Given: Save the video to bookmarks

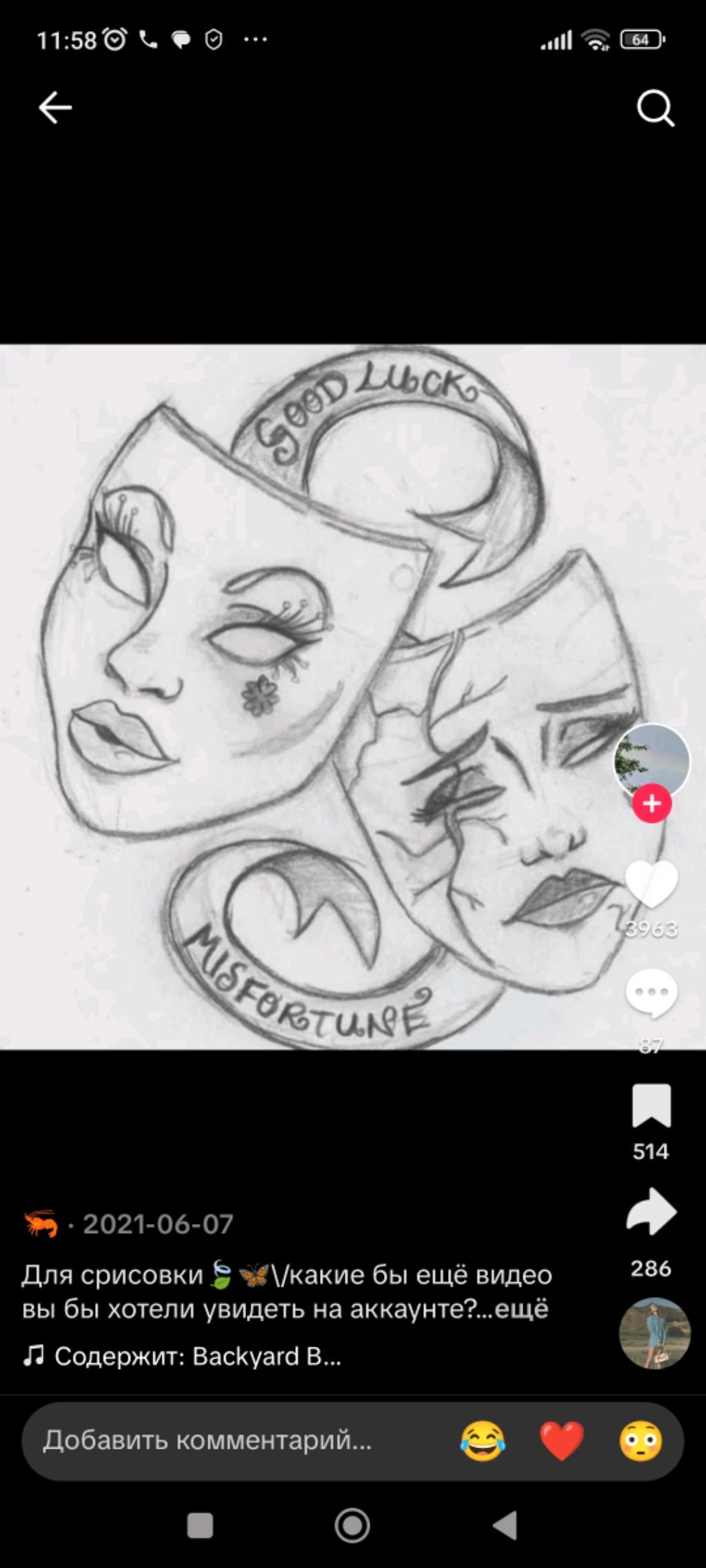Looking at the screenshot, I should click(x=652, y=1106).
